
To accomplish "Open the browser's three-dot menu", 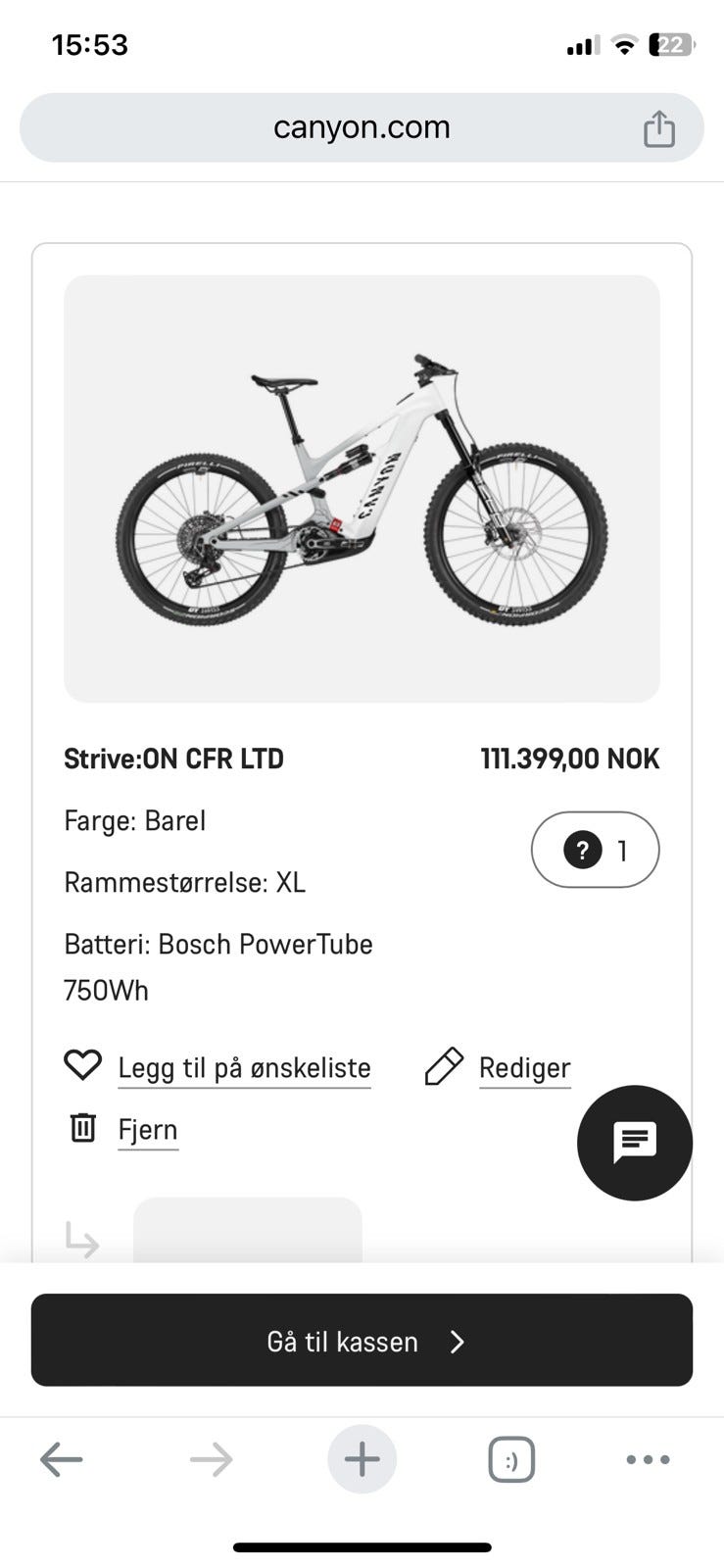I will pos(648,1460).
